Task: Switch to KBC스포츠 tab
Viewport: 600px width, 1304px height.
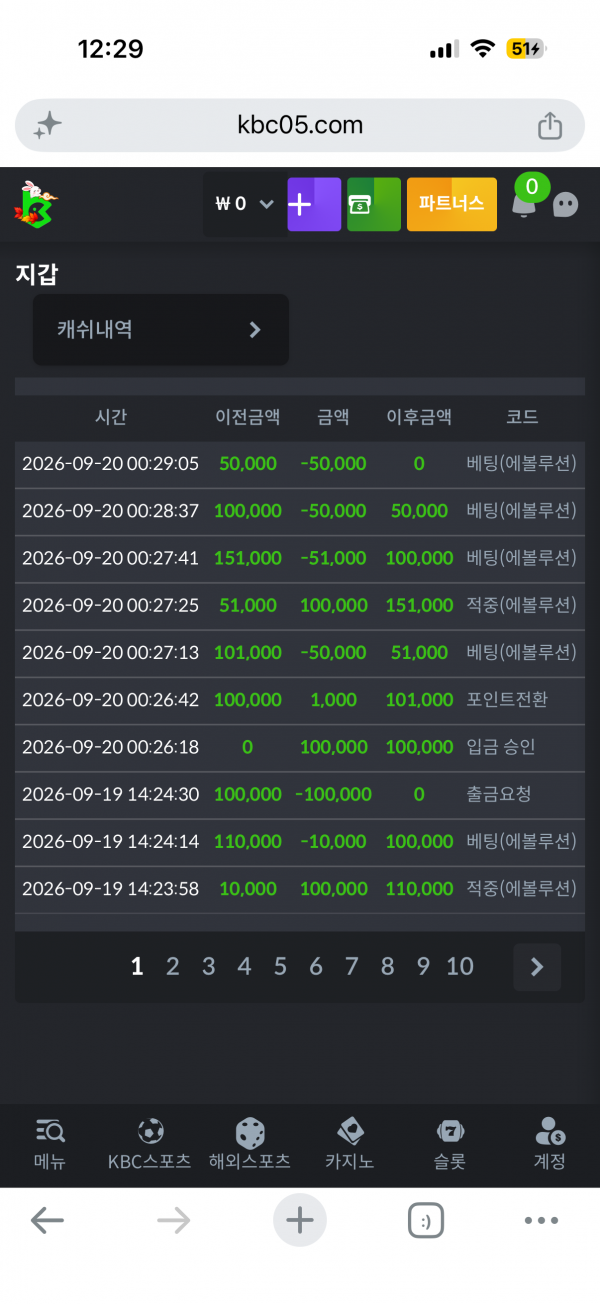Action: 150,1145
